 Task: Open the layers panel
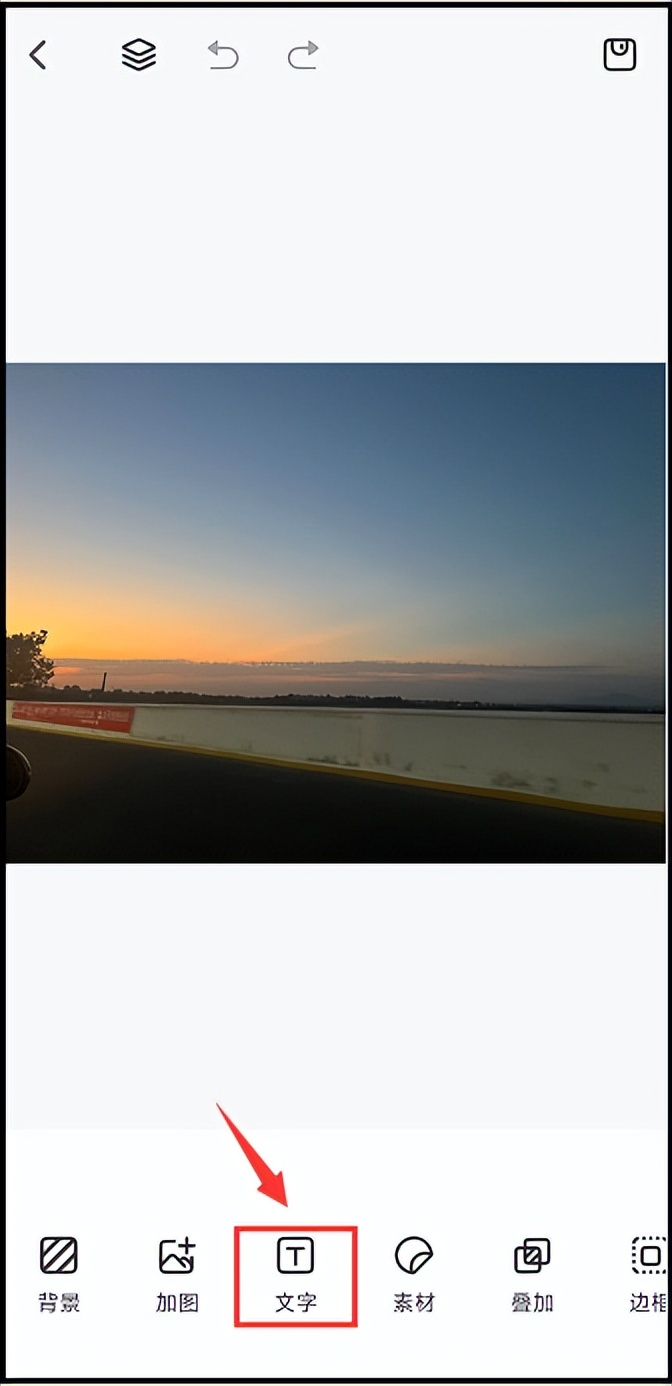[x=138, y=55]
